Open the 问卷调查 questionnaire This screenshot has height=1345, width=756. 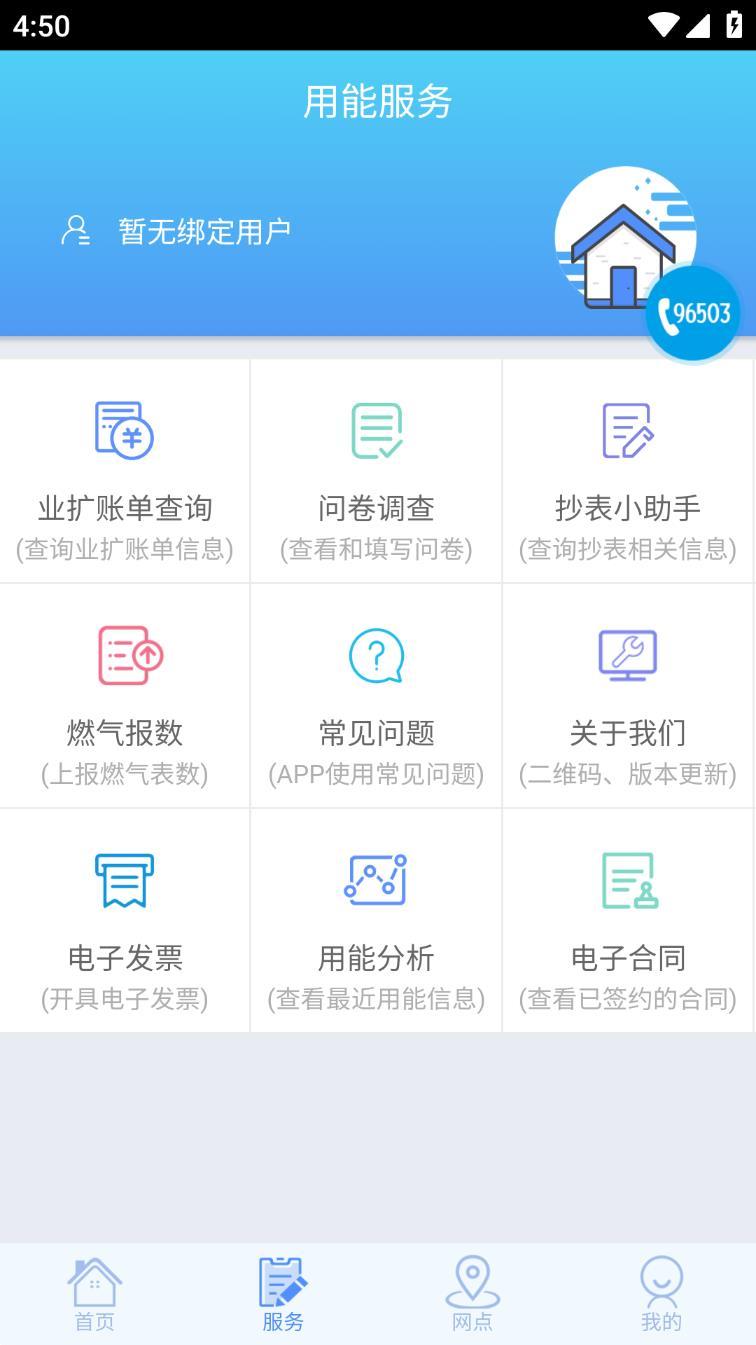[376, 472]
